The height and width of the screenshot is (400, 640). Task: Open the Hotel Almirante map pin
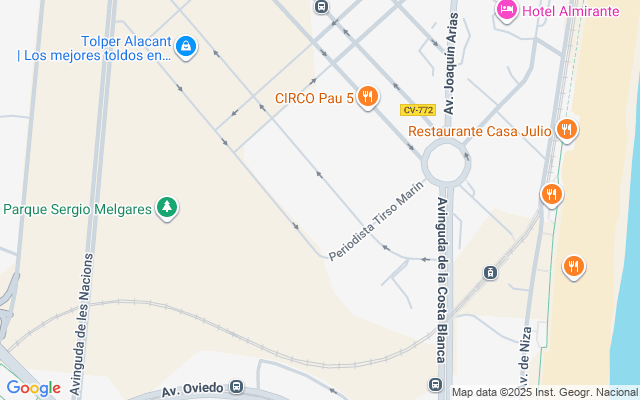[507, 10]
